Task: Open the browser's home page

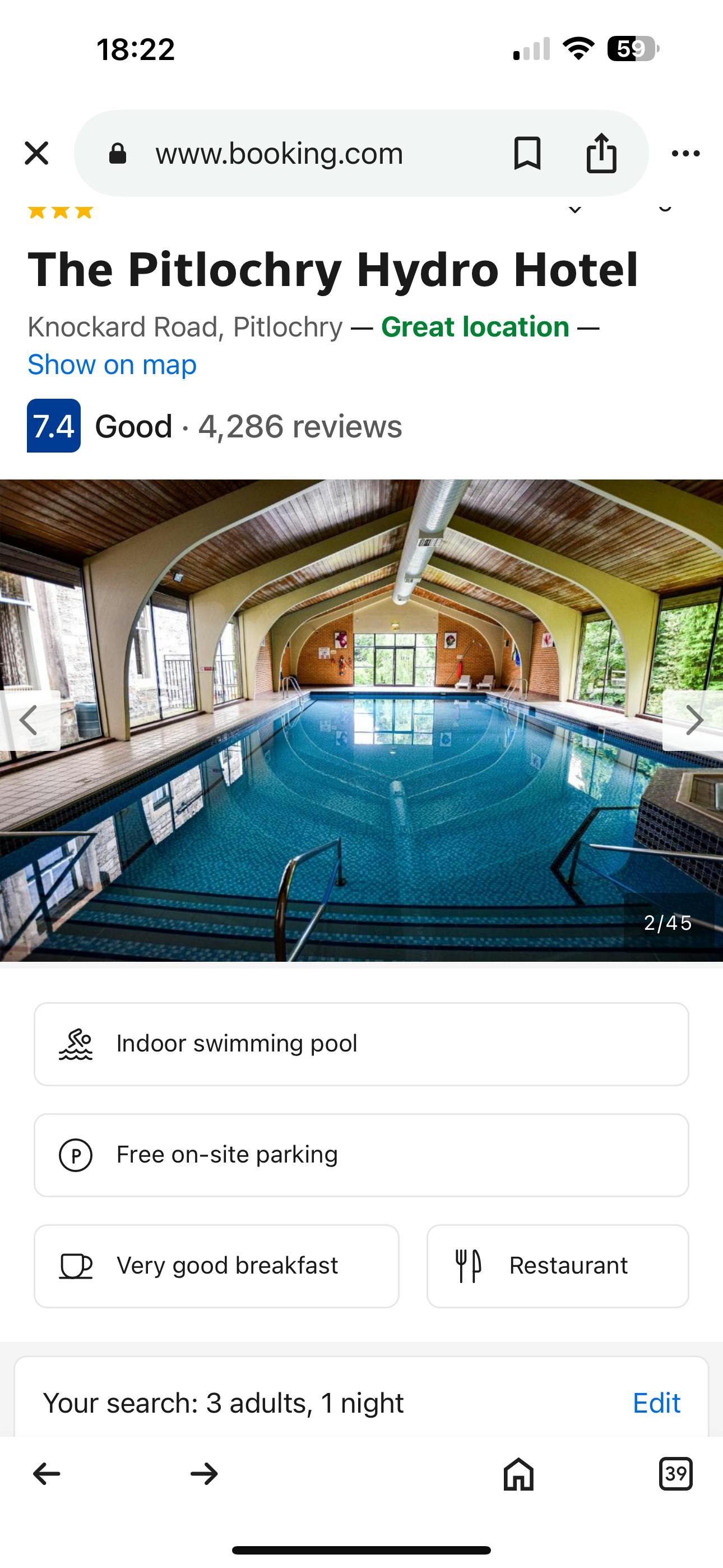Action: pos(518,1474)
